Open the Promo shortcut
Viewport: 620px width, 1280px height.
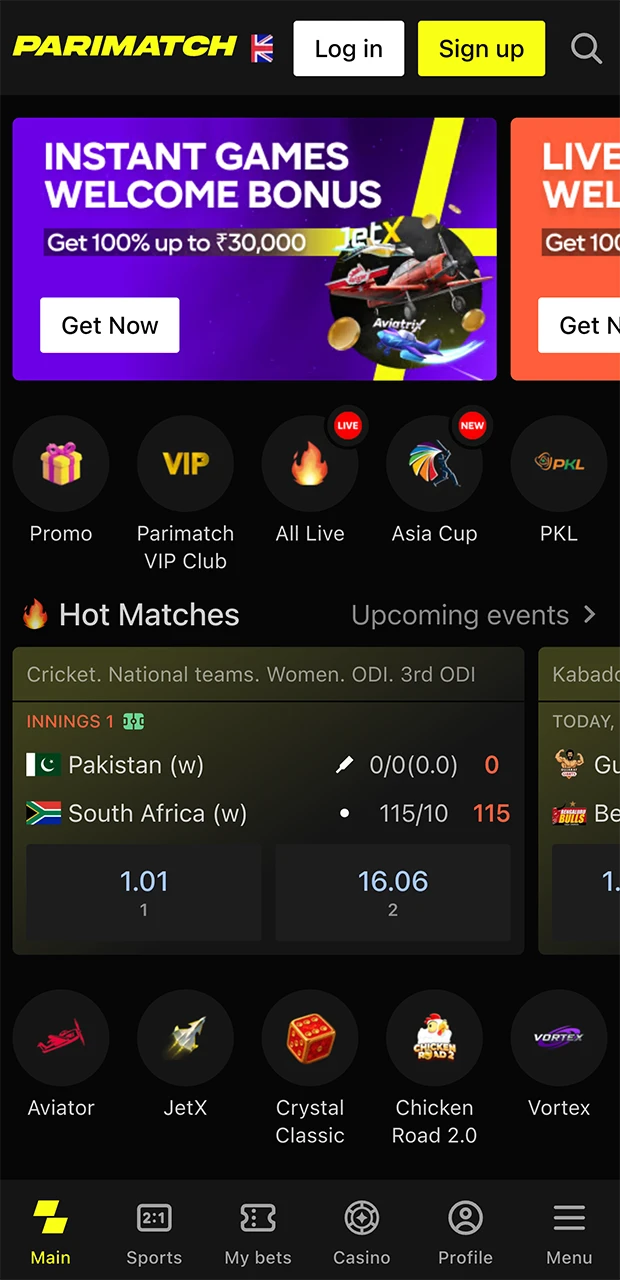(x=61, y=464)
